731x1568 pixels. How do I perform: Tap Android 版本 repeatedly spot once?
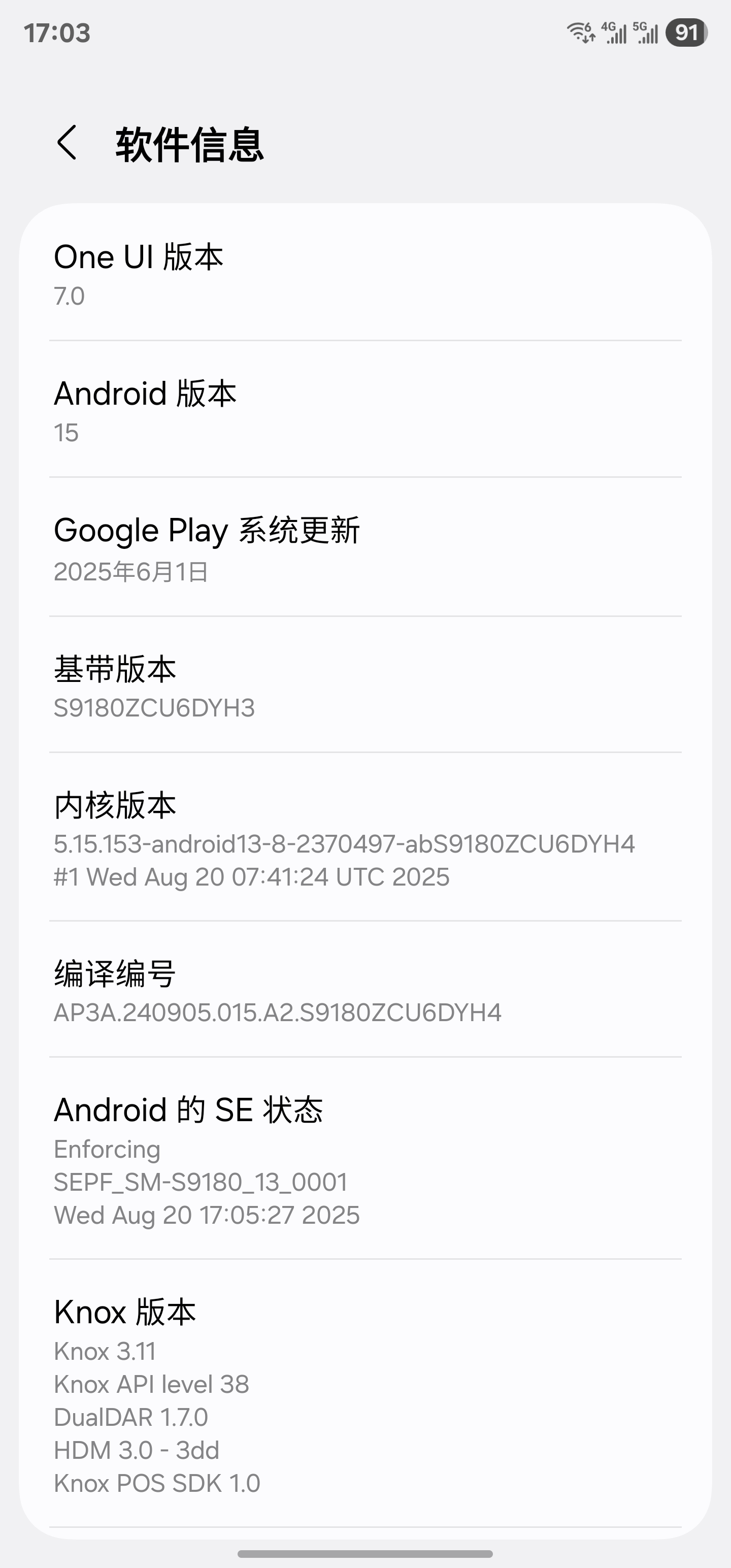(365, 411)
